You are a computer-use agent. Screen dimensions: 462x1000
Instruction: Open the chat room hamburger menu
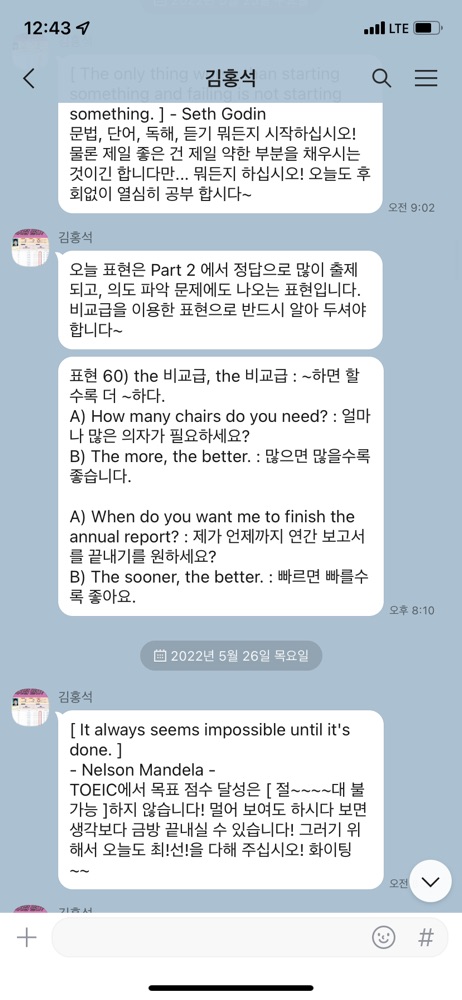pos(426,78)
